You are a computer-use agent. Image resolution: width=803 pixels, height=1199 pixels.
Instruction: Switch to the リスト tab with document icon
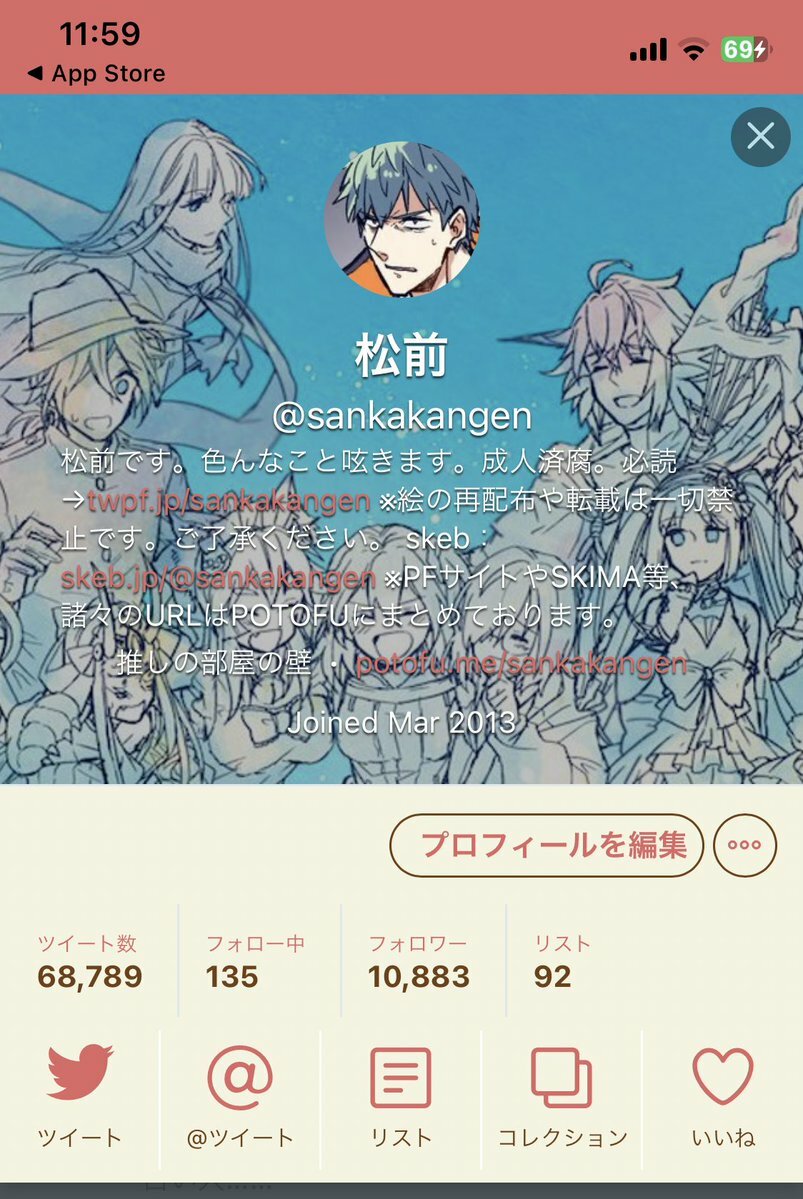point(401,1095)
